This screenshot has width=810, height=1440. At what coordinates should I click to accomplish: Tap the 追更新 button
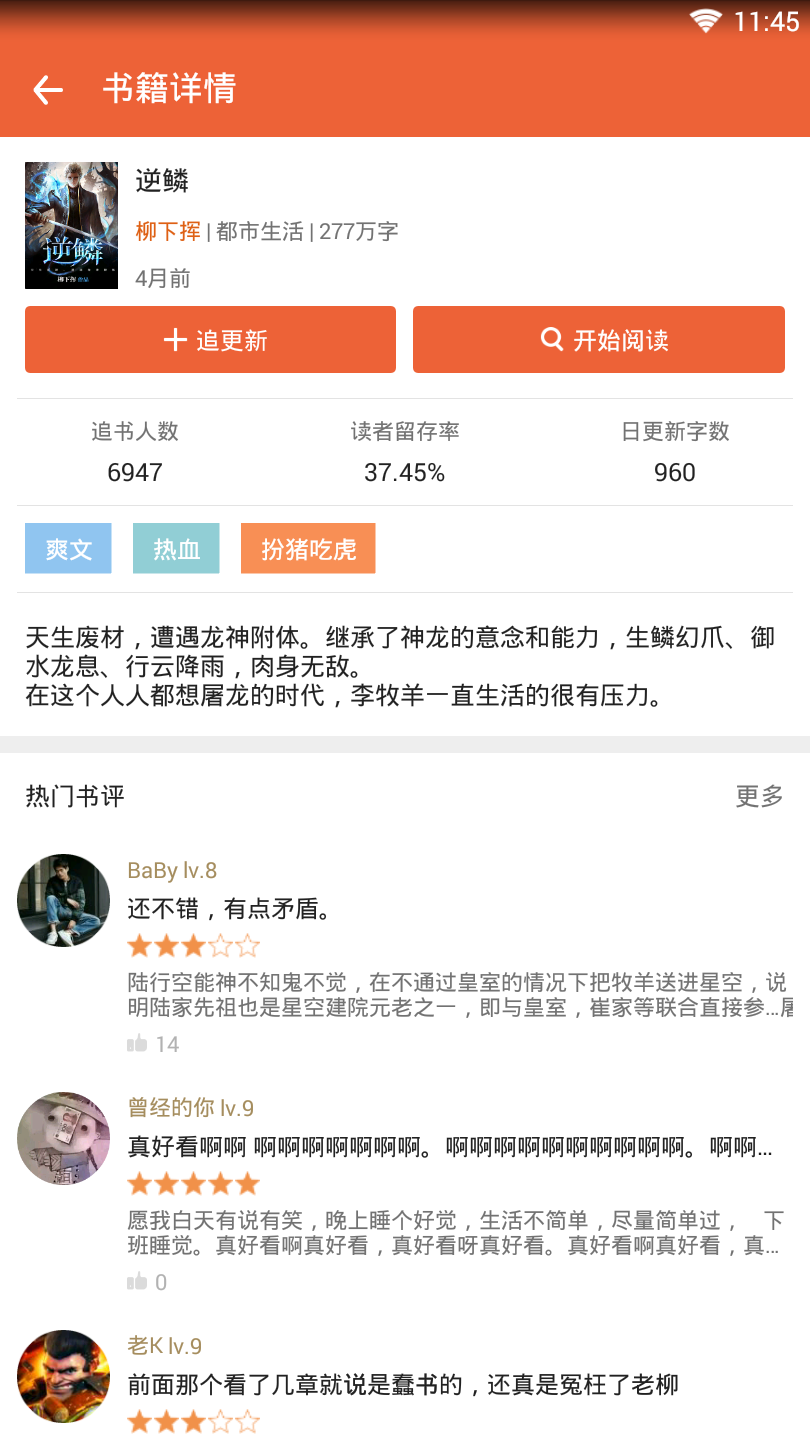pos(210,340)
